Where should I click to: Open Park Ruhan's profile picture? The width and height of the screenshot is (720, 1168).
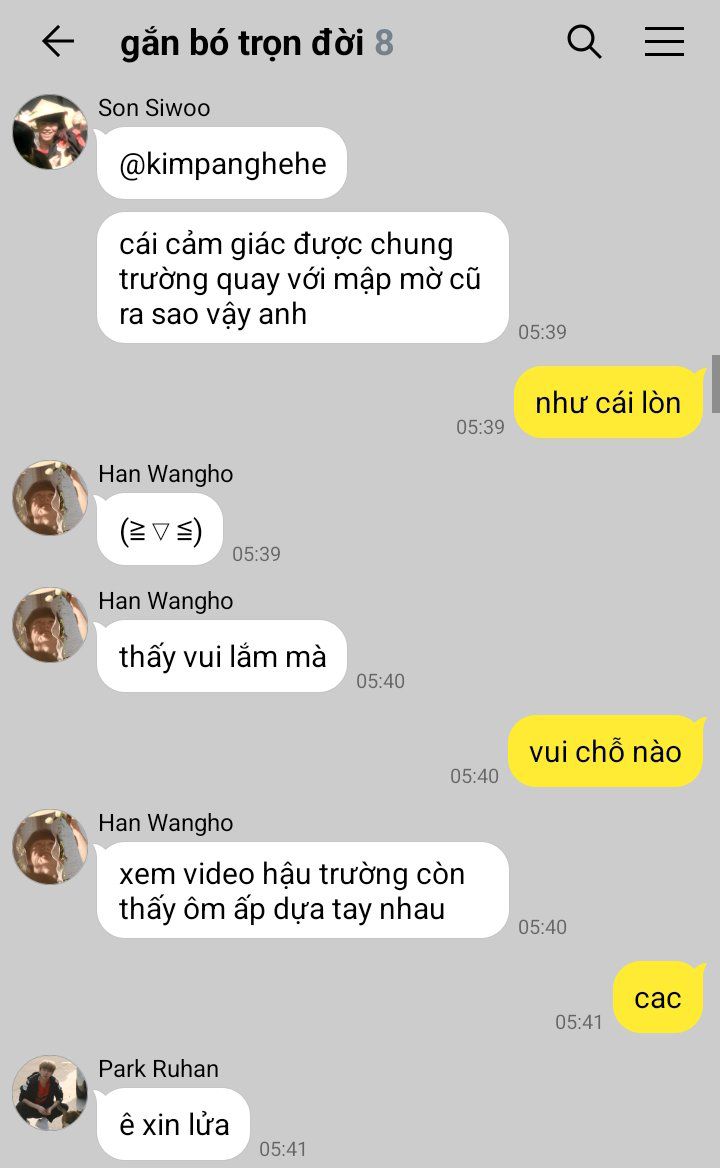click(50, 1093)
